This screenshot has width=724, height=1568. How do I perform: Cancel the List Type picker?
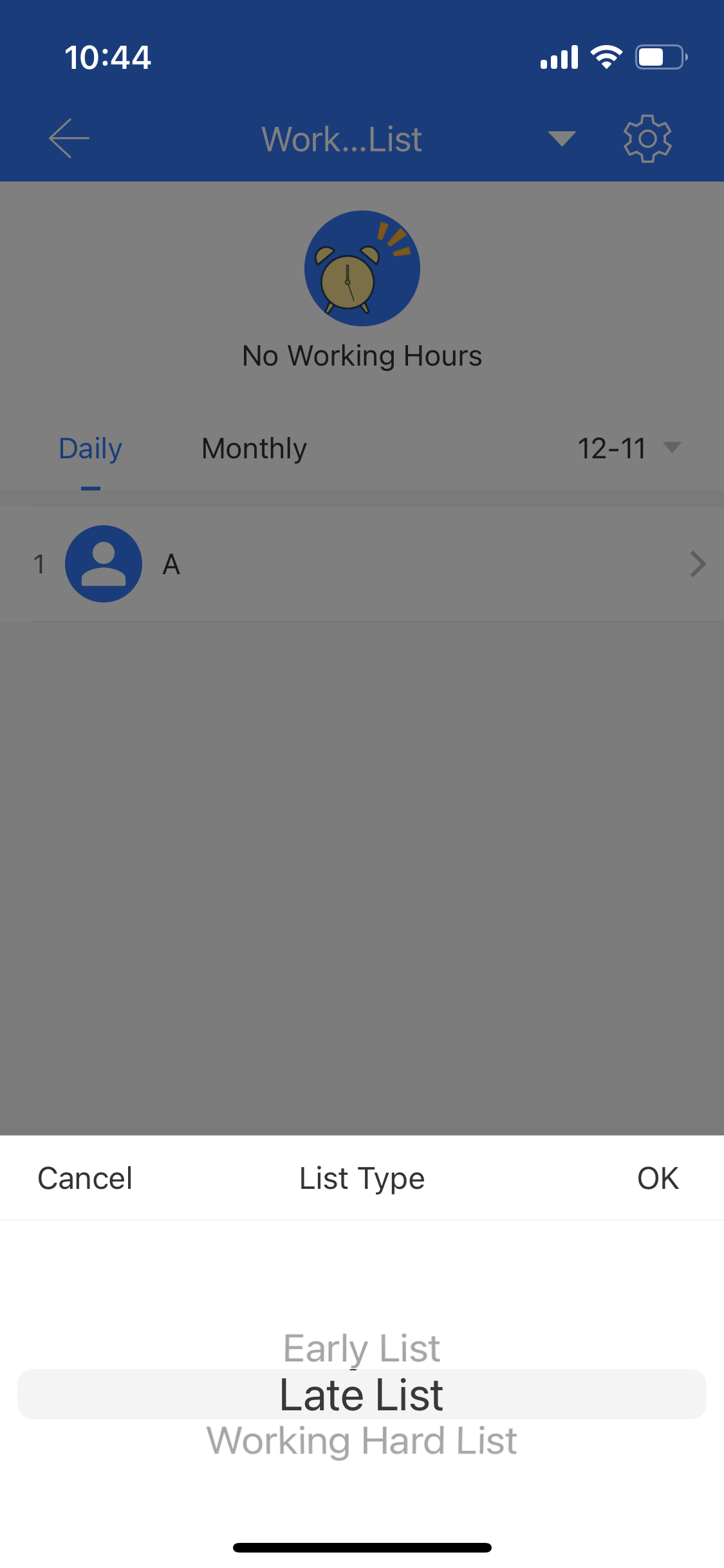pos(85,1179)
